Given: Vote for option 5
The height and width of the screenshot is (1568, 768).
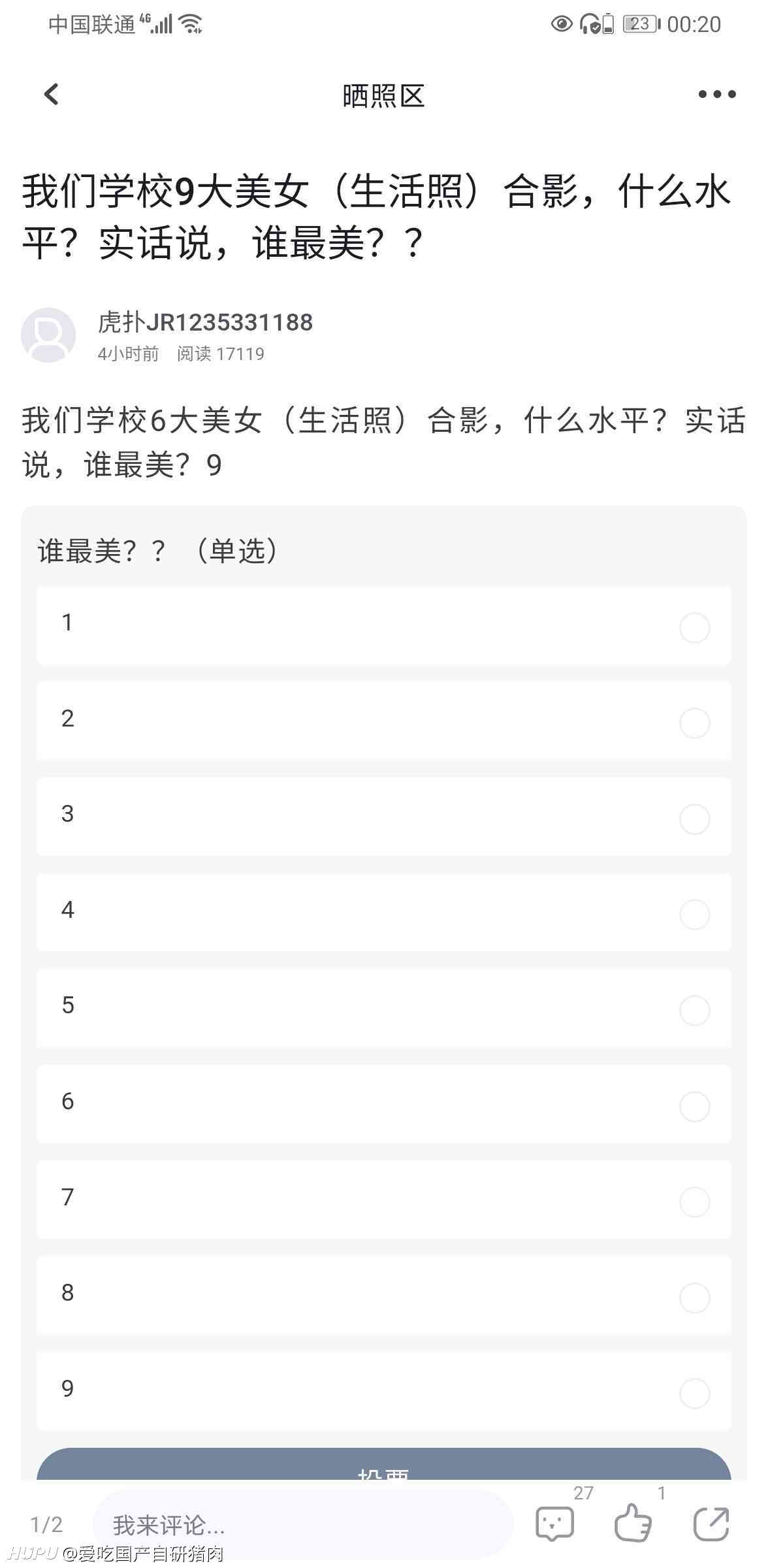Looking at the screenshot, I should 383,1009.
